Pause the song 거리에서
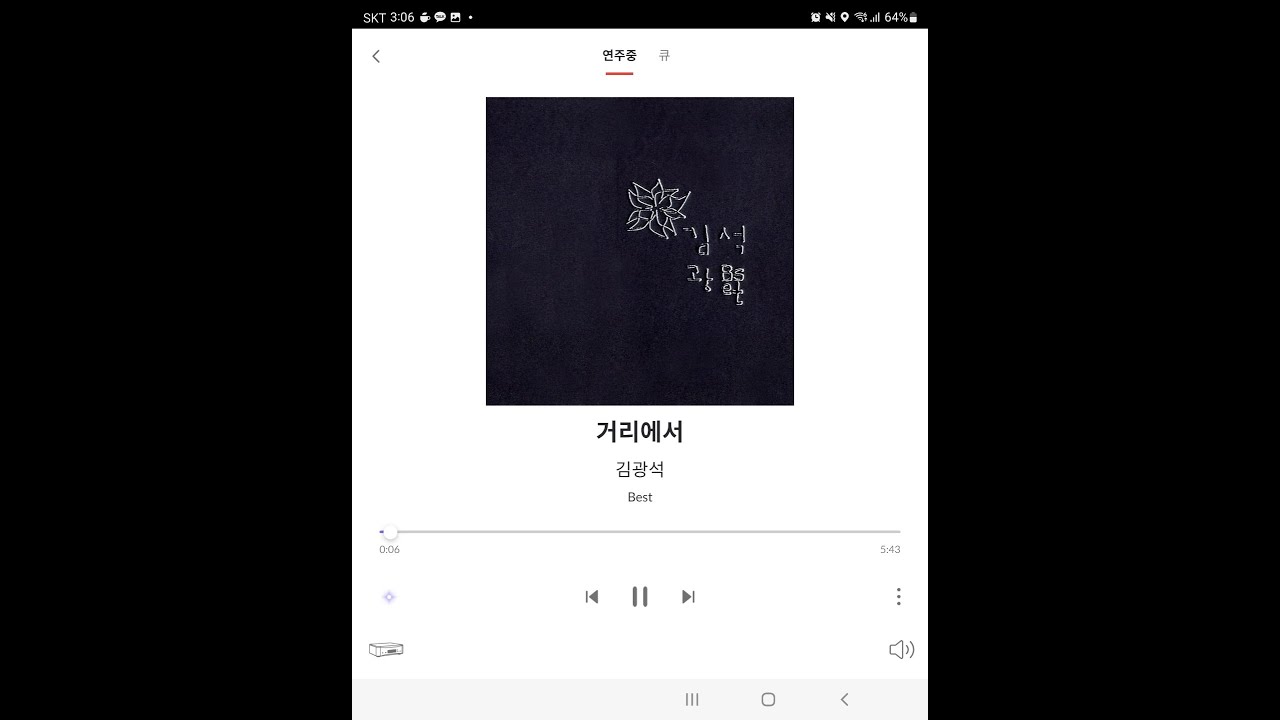The height and width of the screenshot is (720, 1280). [640, 597]
